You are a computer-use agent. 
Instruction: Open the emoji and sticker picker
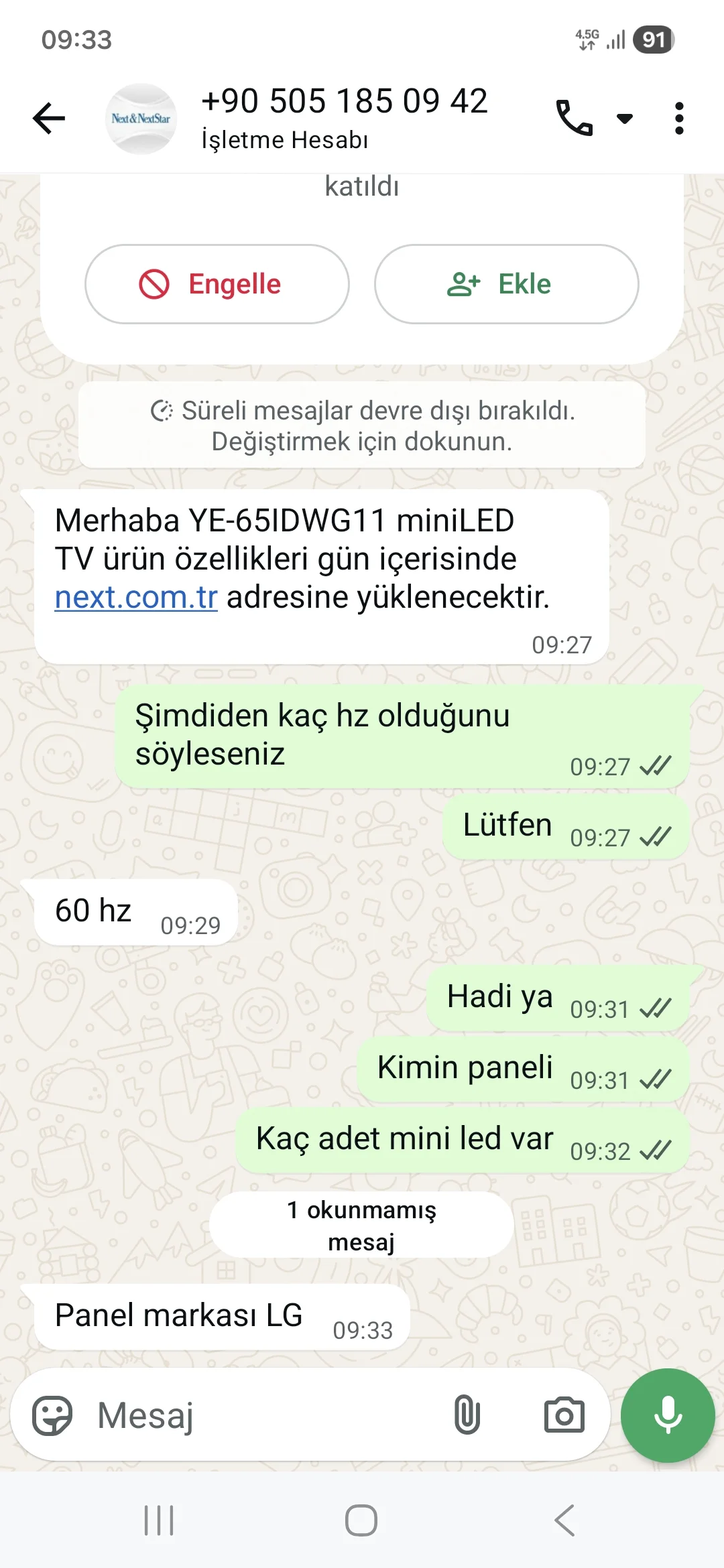click(52, 1415)
